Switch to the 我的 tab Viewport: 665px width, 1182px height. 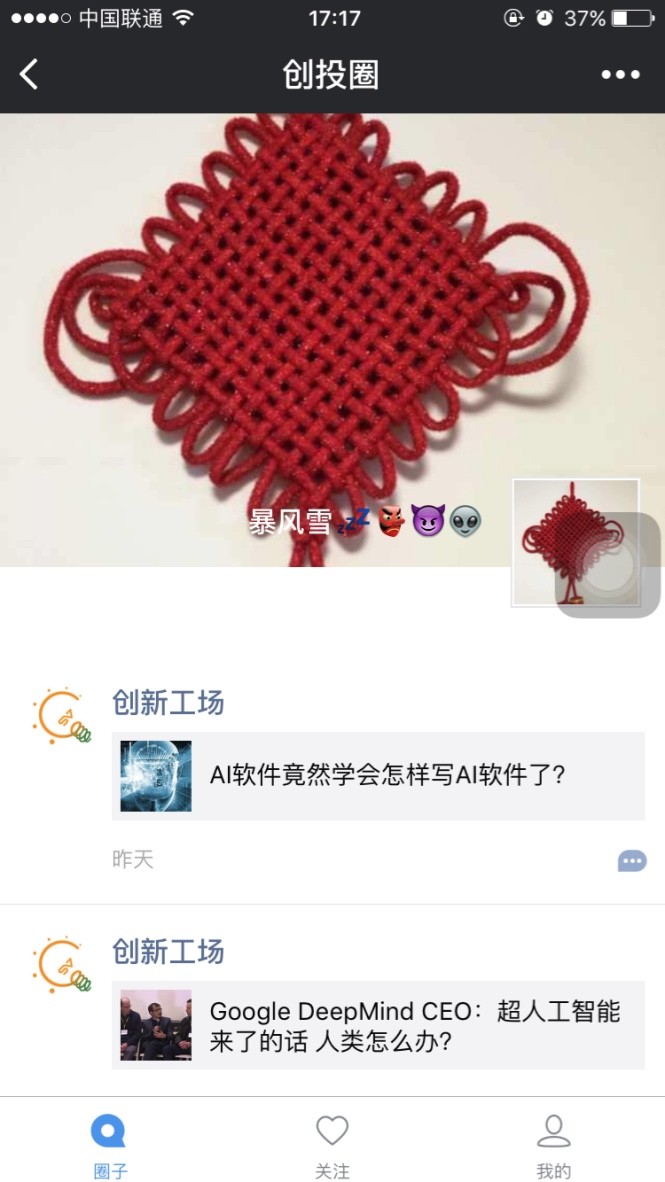pos(553,1146)
